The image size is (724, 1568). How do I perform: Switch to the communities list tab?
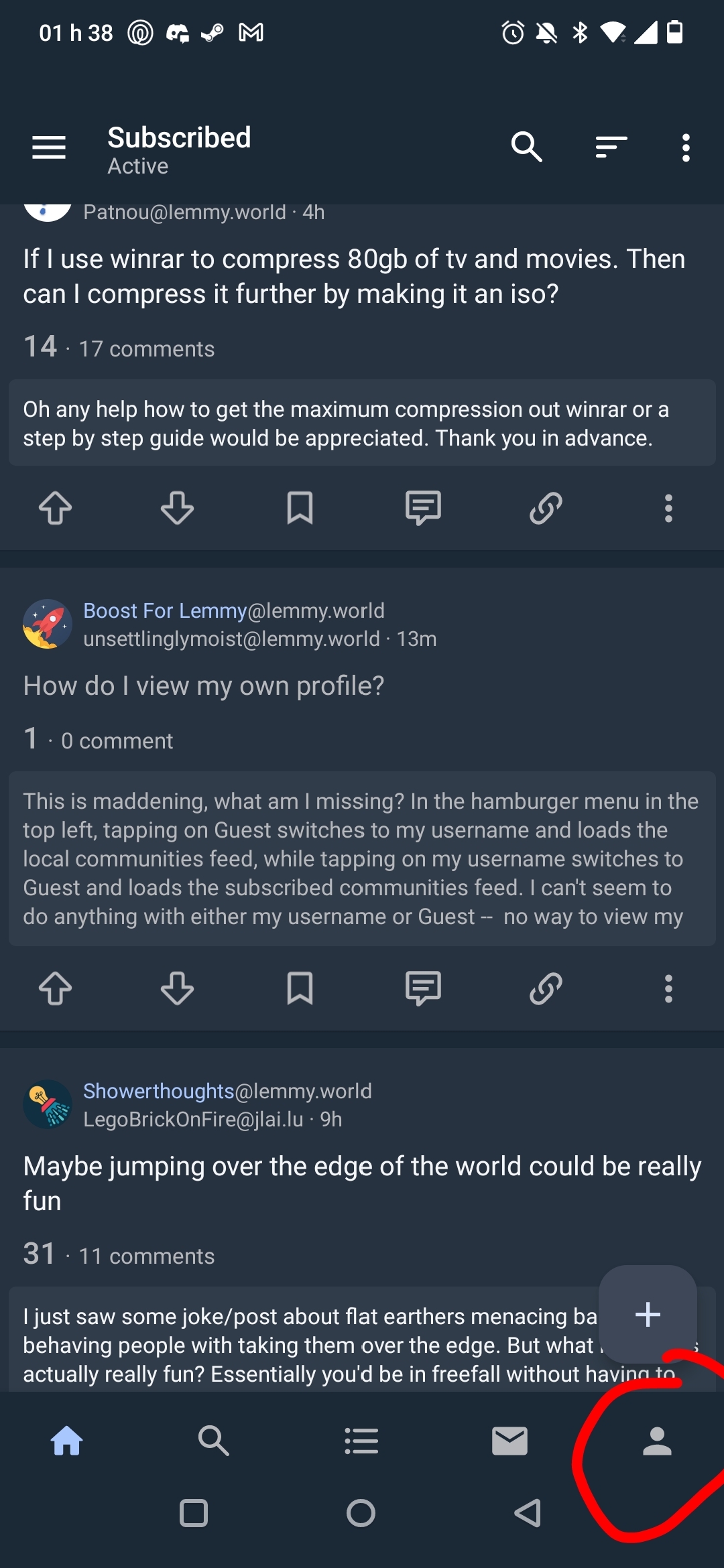click(x=361, y=1441)
